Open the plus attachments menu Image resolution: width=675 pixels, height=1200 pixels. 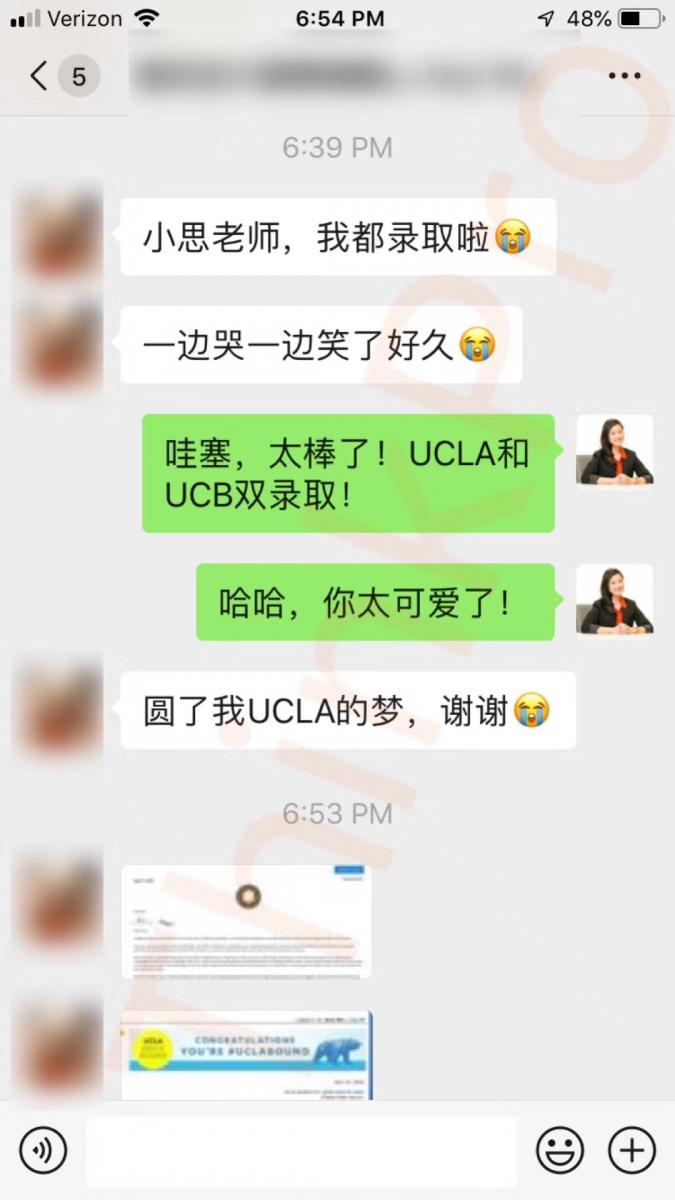click(632, 1150)
